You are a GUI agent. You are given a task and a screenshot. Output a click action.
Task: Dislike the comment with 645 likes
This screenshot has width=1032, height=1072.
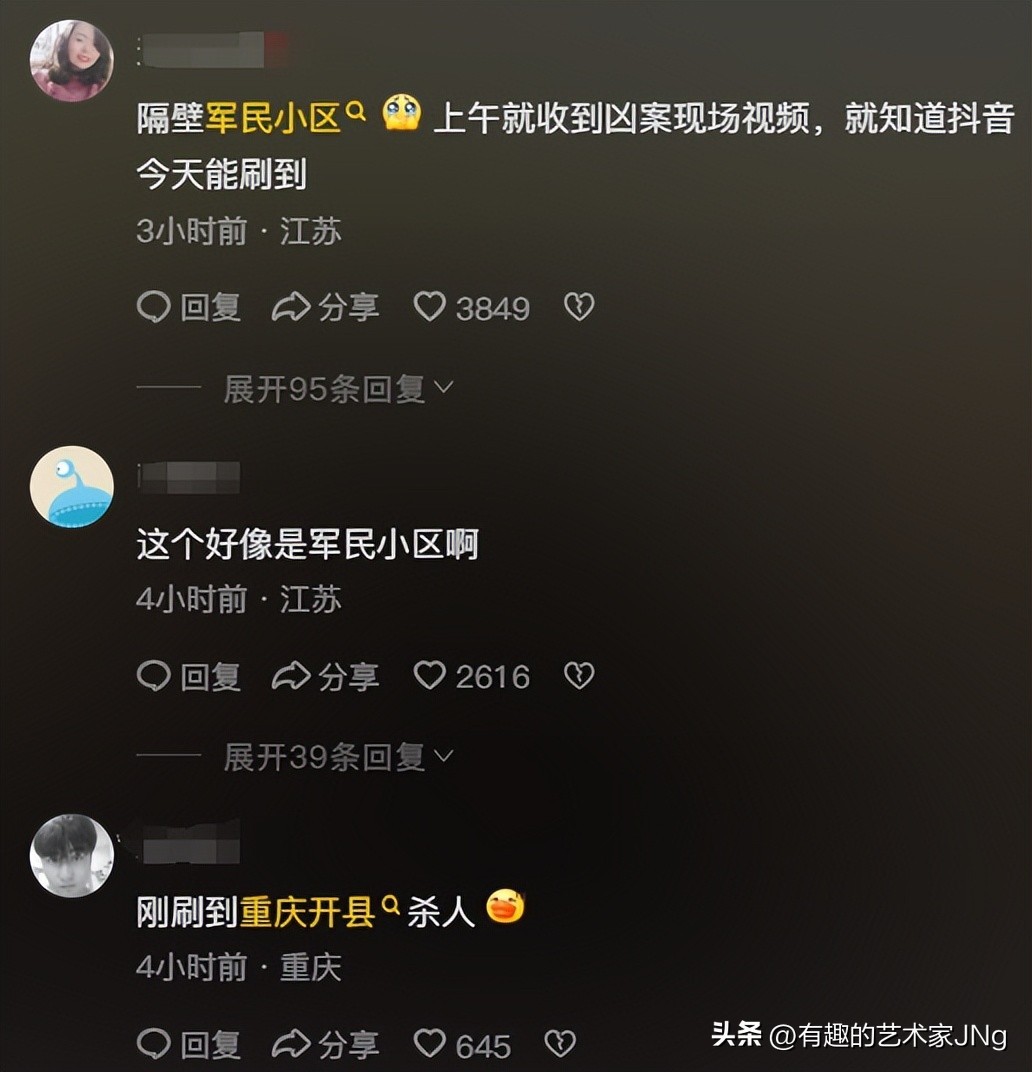559,1045
